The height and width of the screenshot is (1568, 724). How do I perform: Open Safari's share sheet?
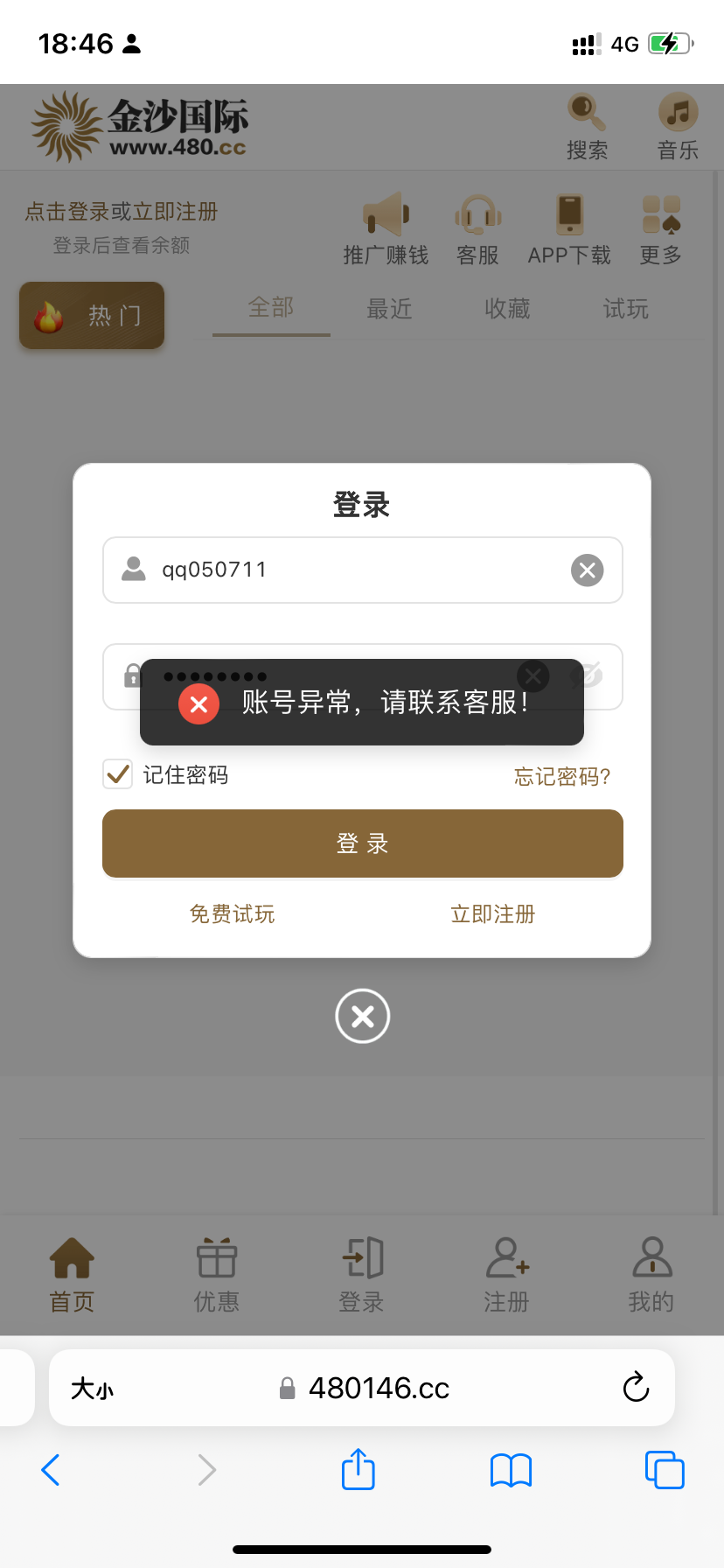click(359, 1470)
